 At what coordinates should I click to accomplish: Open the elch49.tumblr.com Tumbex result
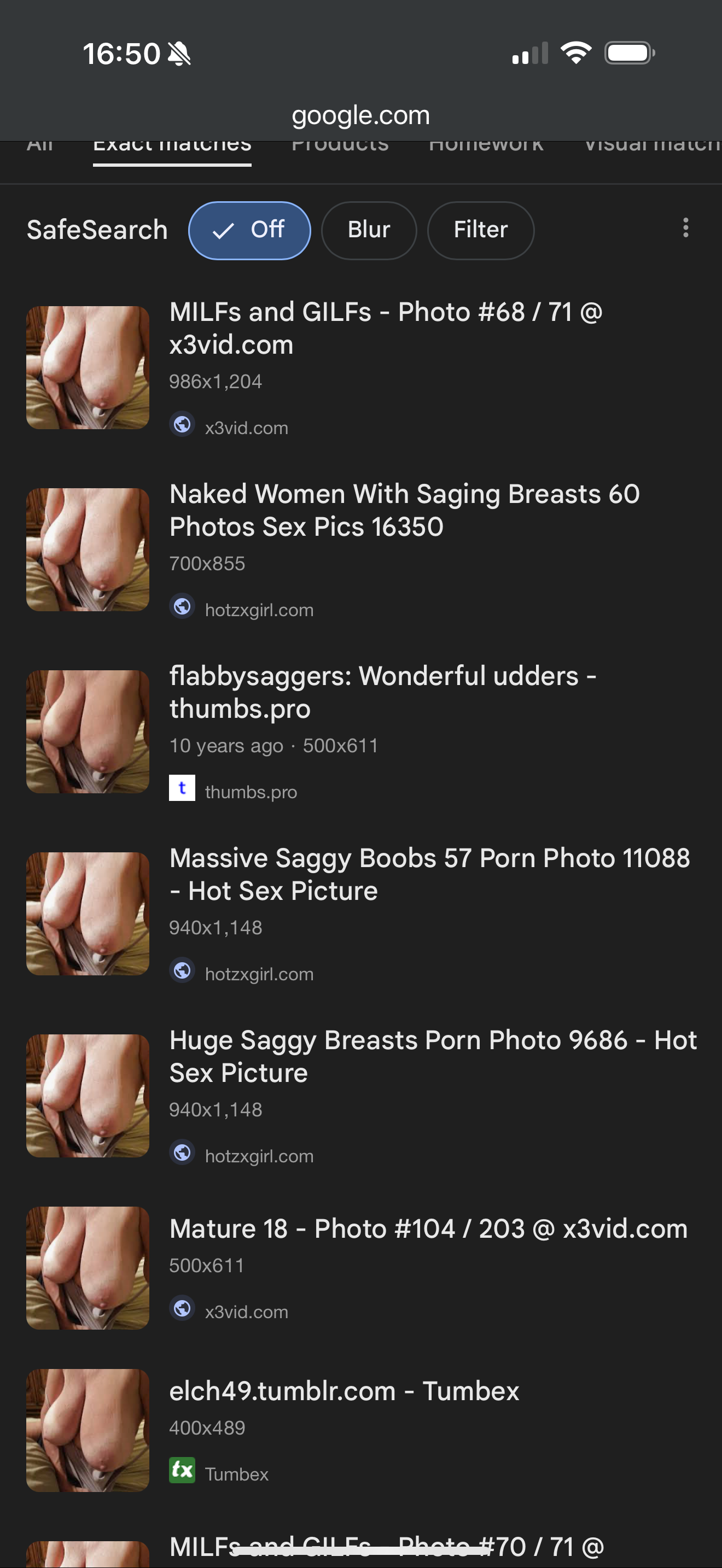[x=344, y=1391]
